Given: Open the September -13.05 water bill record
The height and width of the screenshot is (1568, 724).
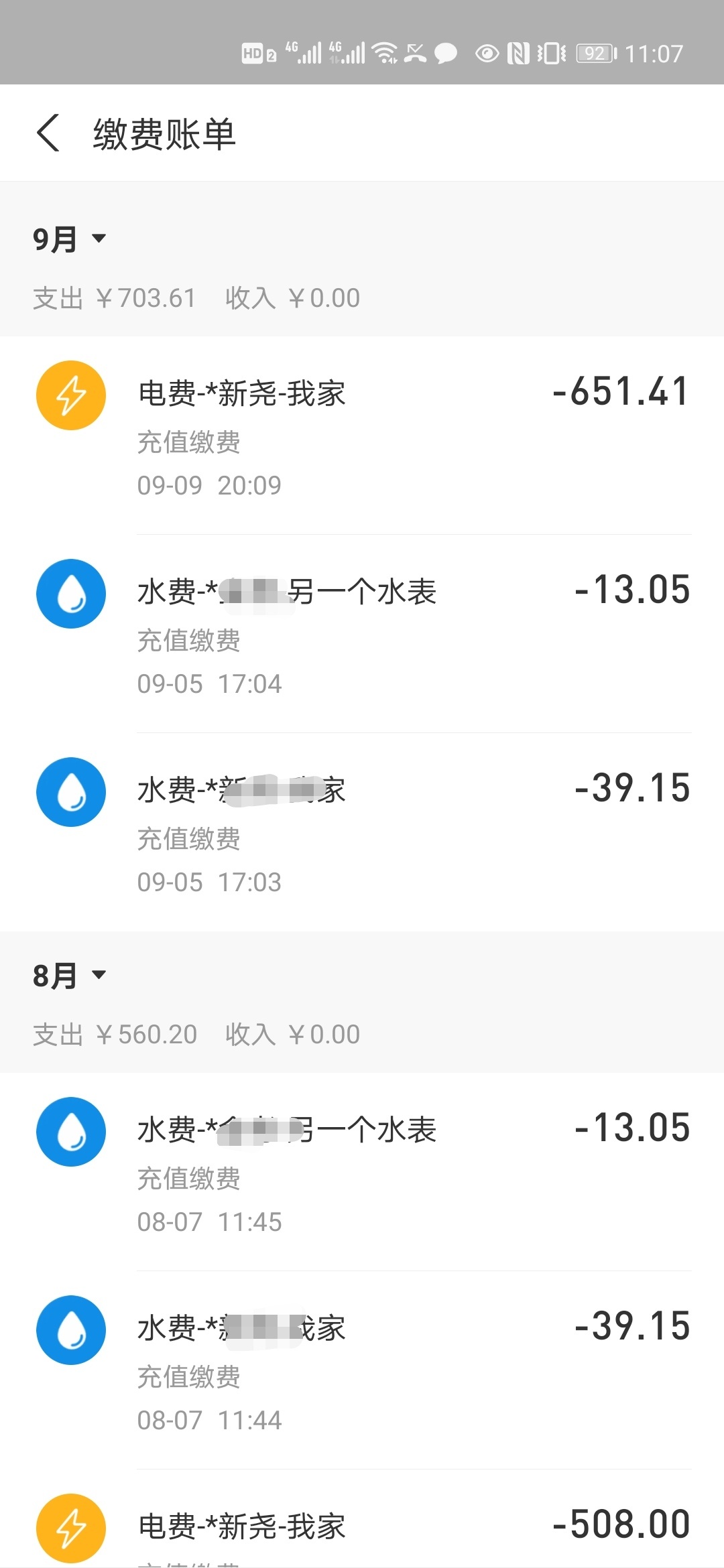Looking at the screenshot, I should [362, 634].
